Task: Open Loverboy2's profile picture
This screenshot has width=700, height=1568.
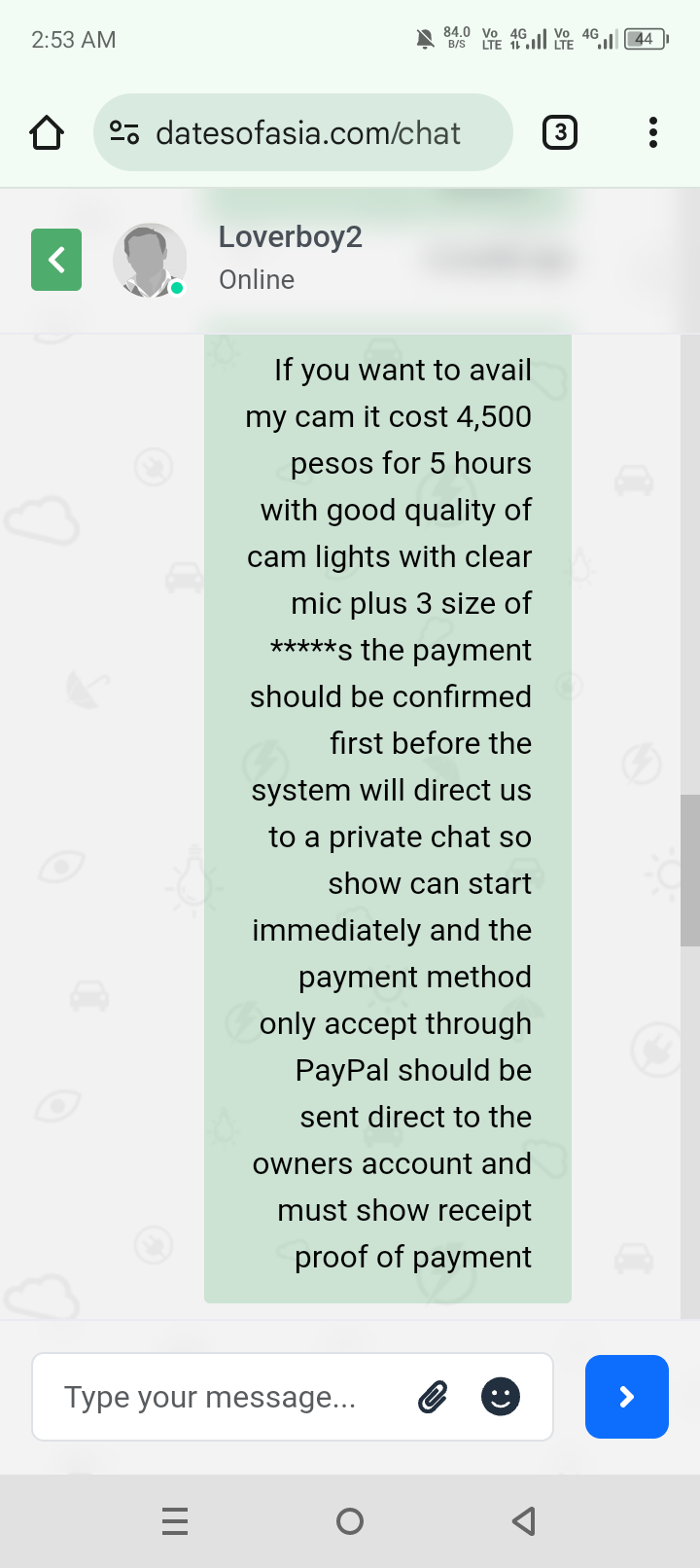Action: [149, 260]
